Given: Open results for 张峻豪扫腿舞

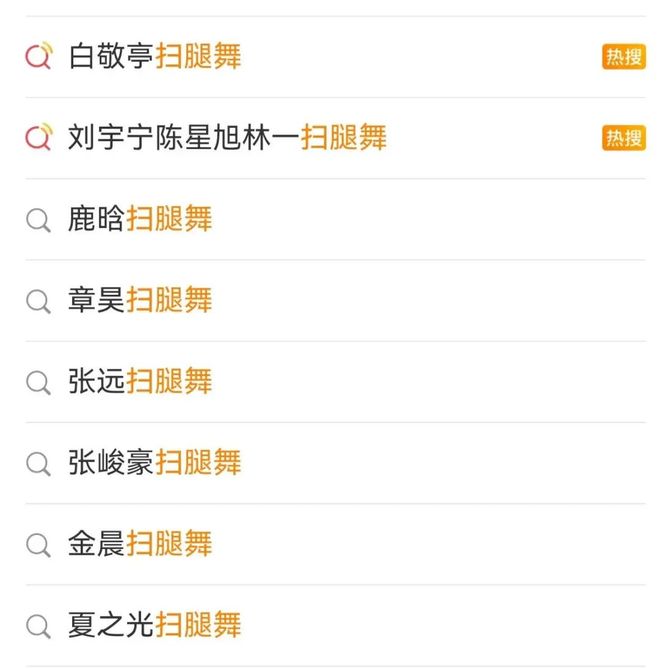Looking at the screenshot, I should pyautogui.click(x=155, y=463).
